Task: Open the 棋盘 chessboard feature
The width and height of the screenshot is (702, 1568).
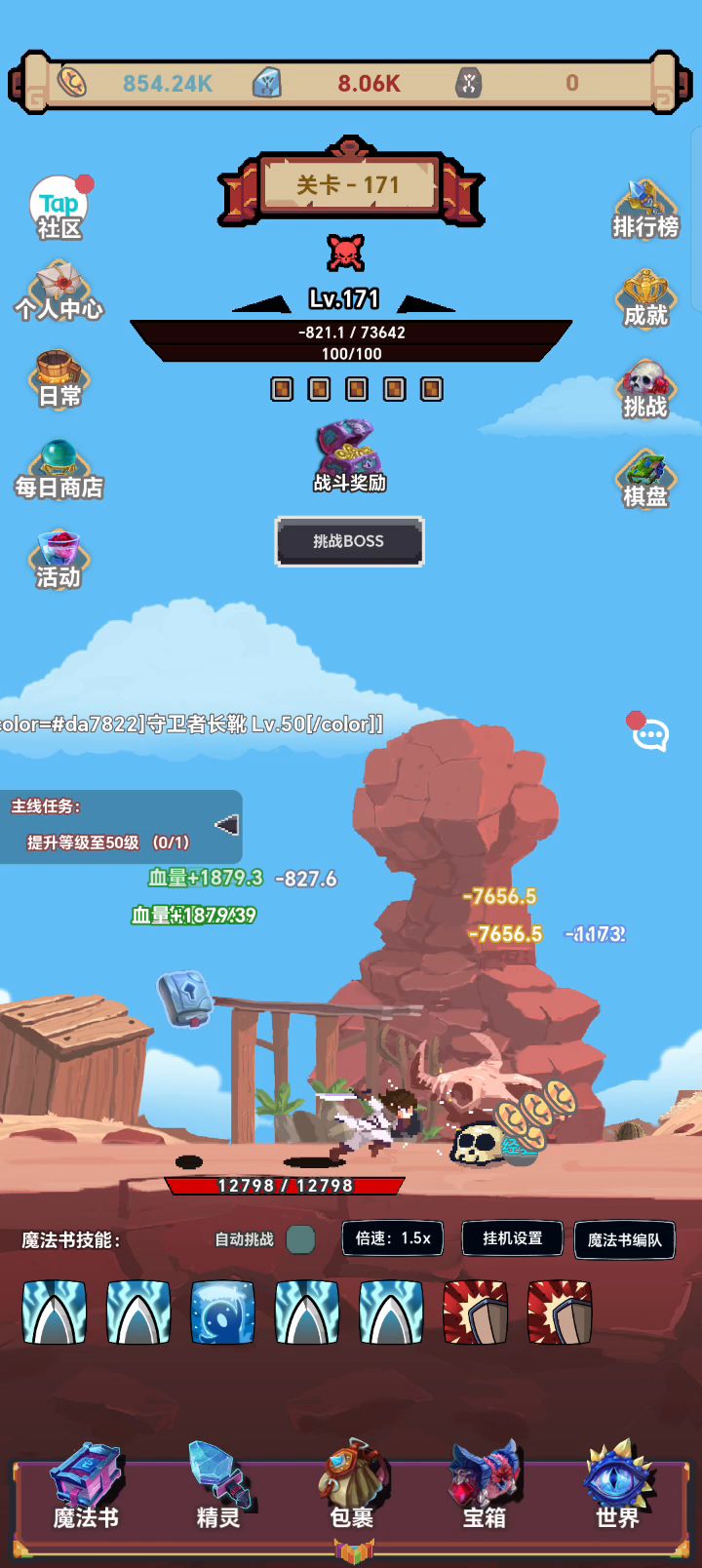Action: pos(645,479)
